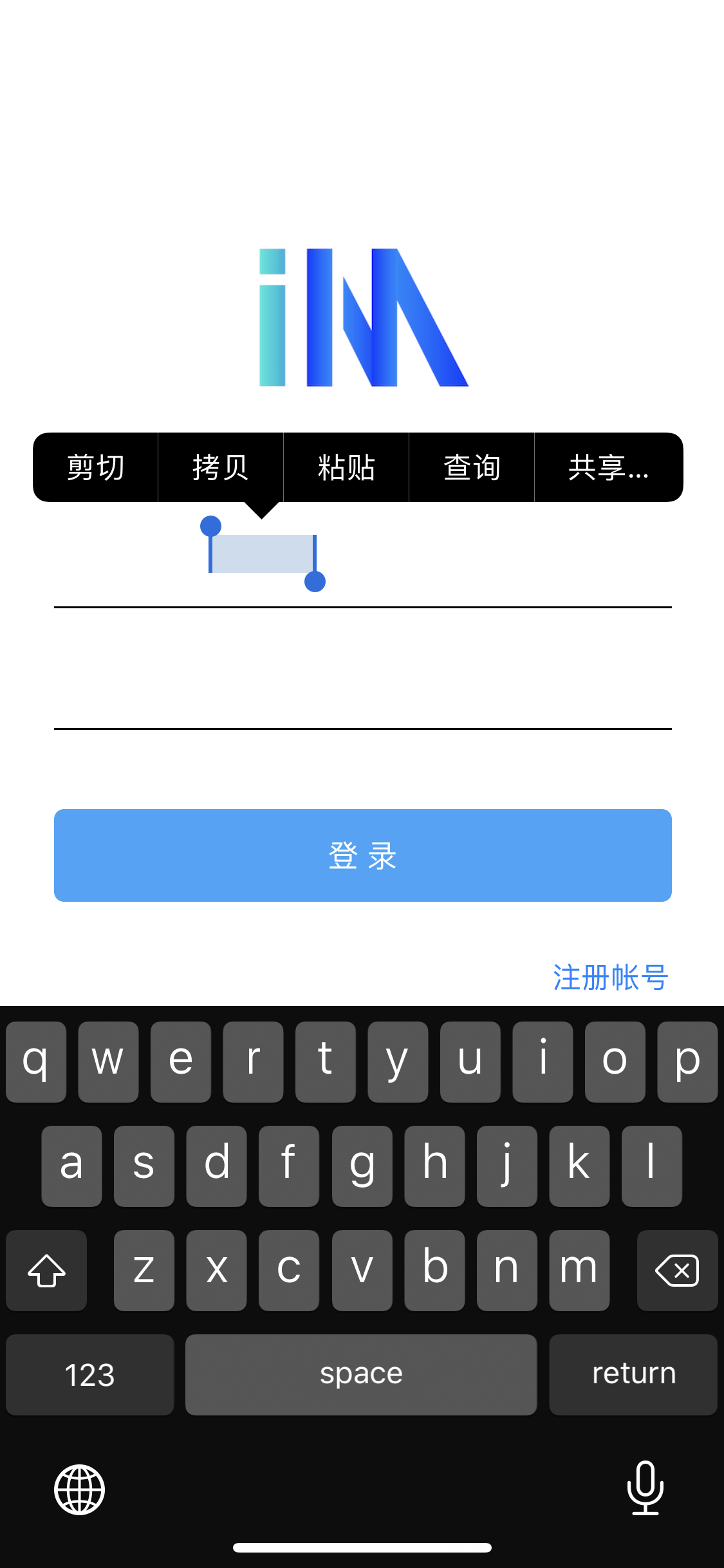
Task: Switch keyboard language with the globe icon
Action: click(79, 1489)
